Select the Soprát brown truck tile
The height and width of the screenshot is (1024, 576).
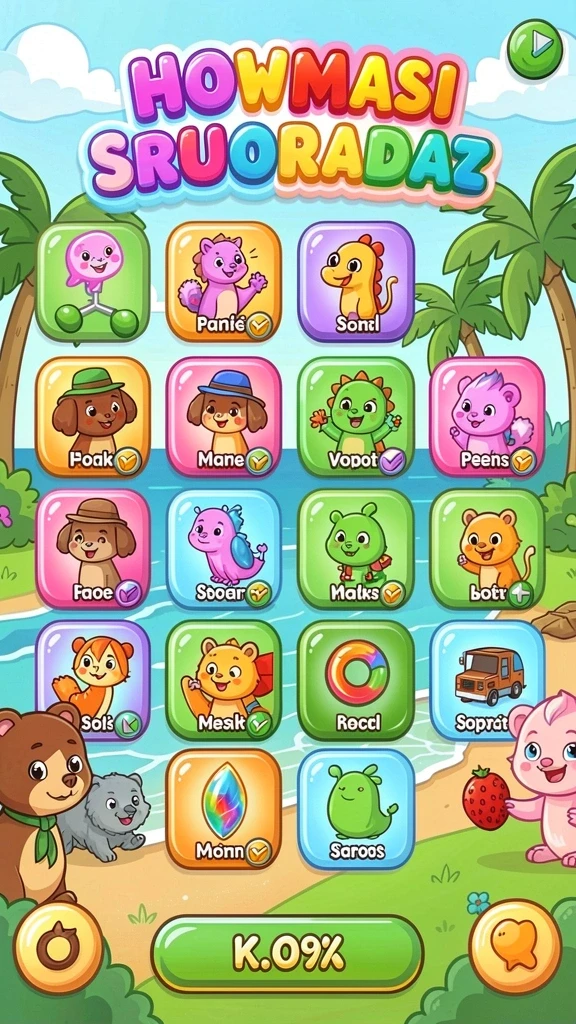(487, 680)
